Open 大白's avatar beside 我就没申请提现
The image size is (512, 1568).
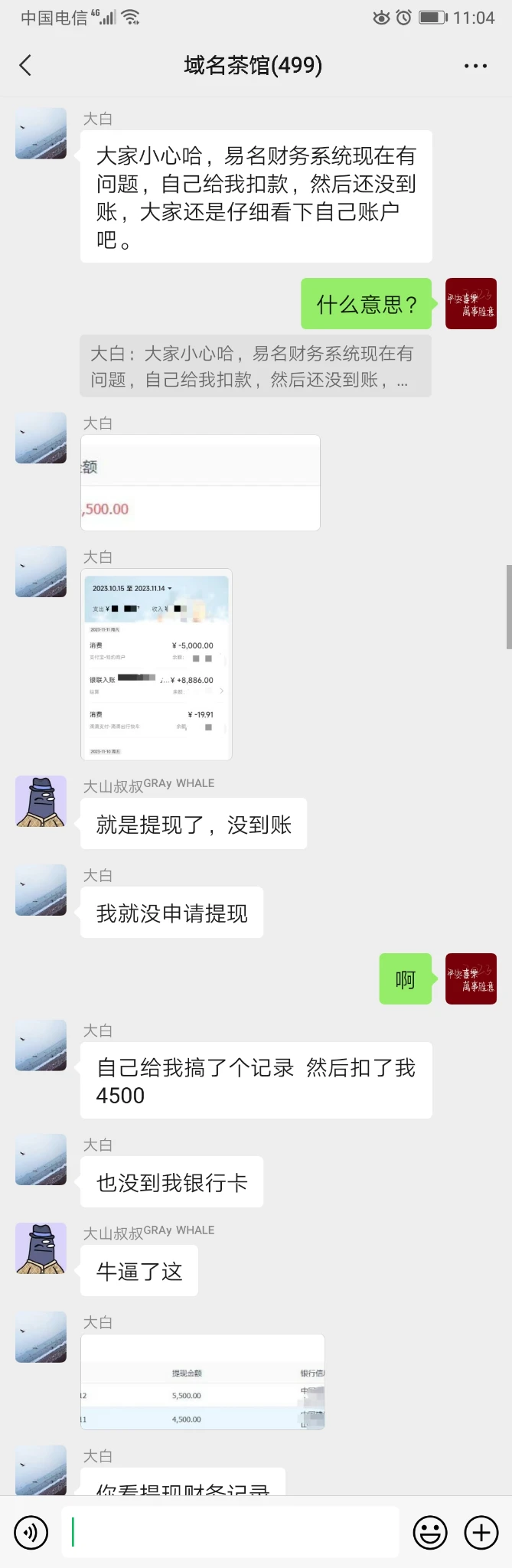coord(41,890)
